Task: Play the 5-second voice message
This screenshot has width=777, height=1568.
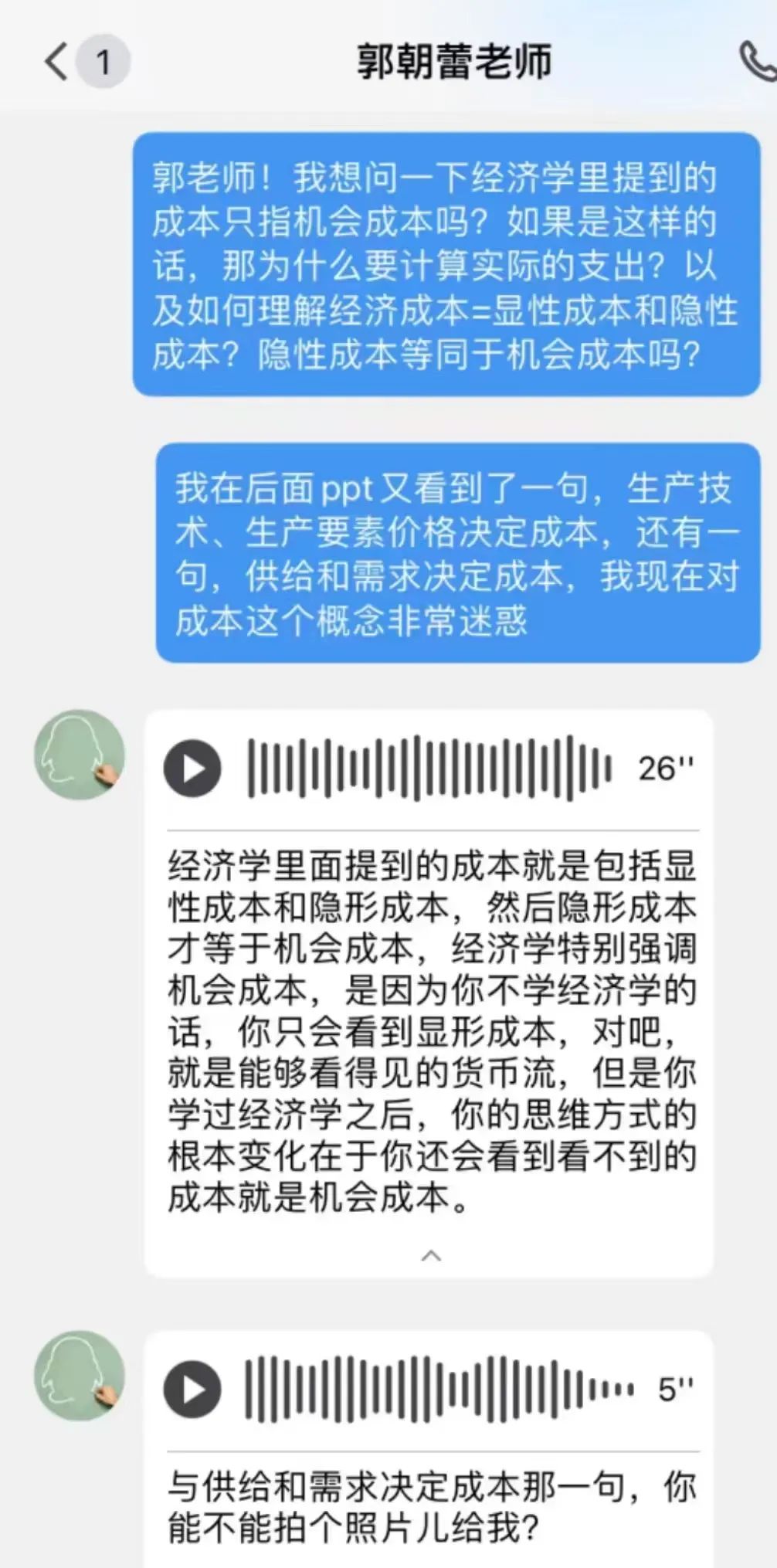Action: [x=192, y=1389]
